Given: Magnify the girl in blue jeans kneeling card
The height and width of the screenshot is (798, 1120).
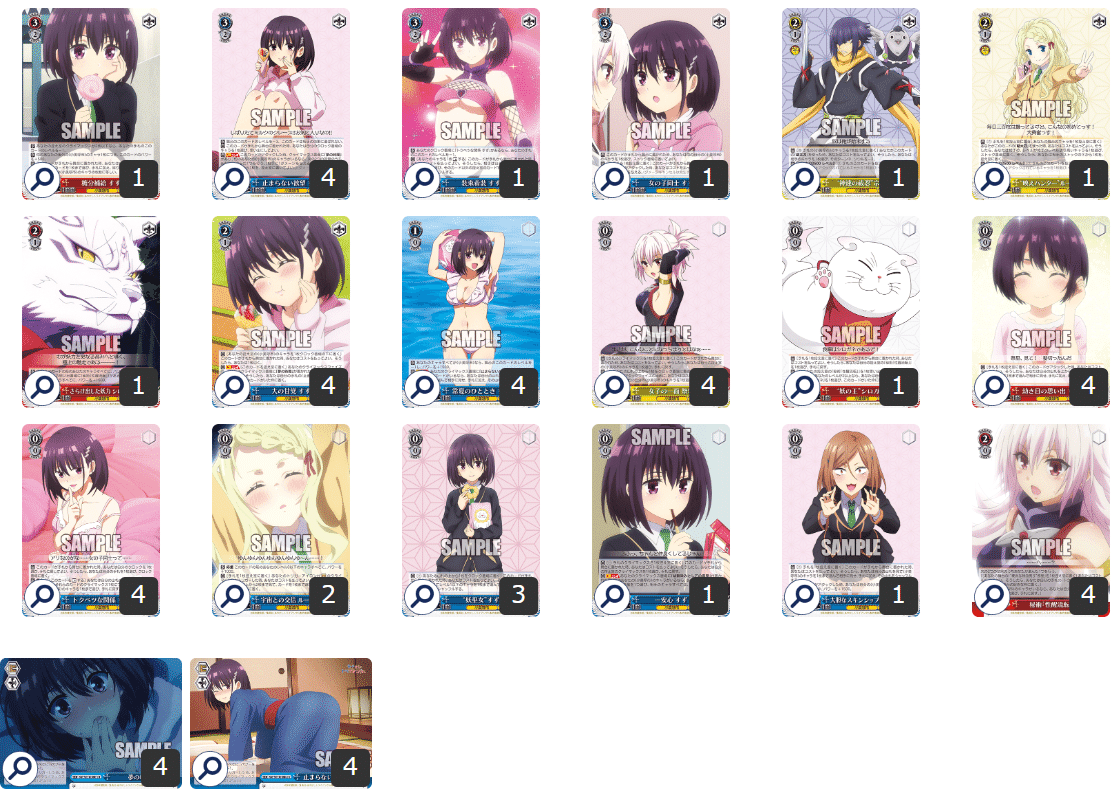Looking at the screenshot, I should point(211,768).
